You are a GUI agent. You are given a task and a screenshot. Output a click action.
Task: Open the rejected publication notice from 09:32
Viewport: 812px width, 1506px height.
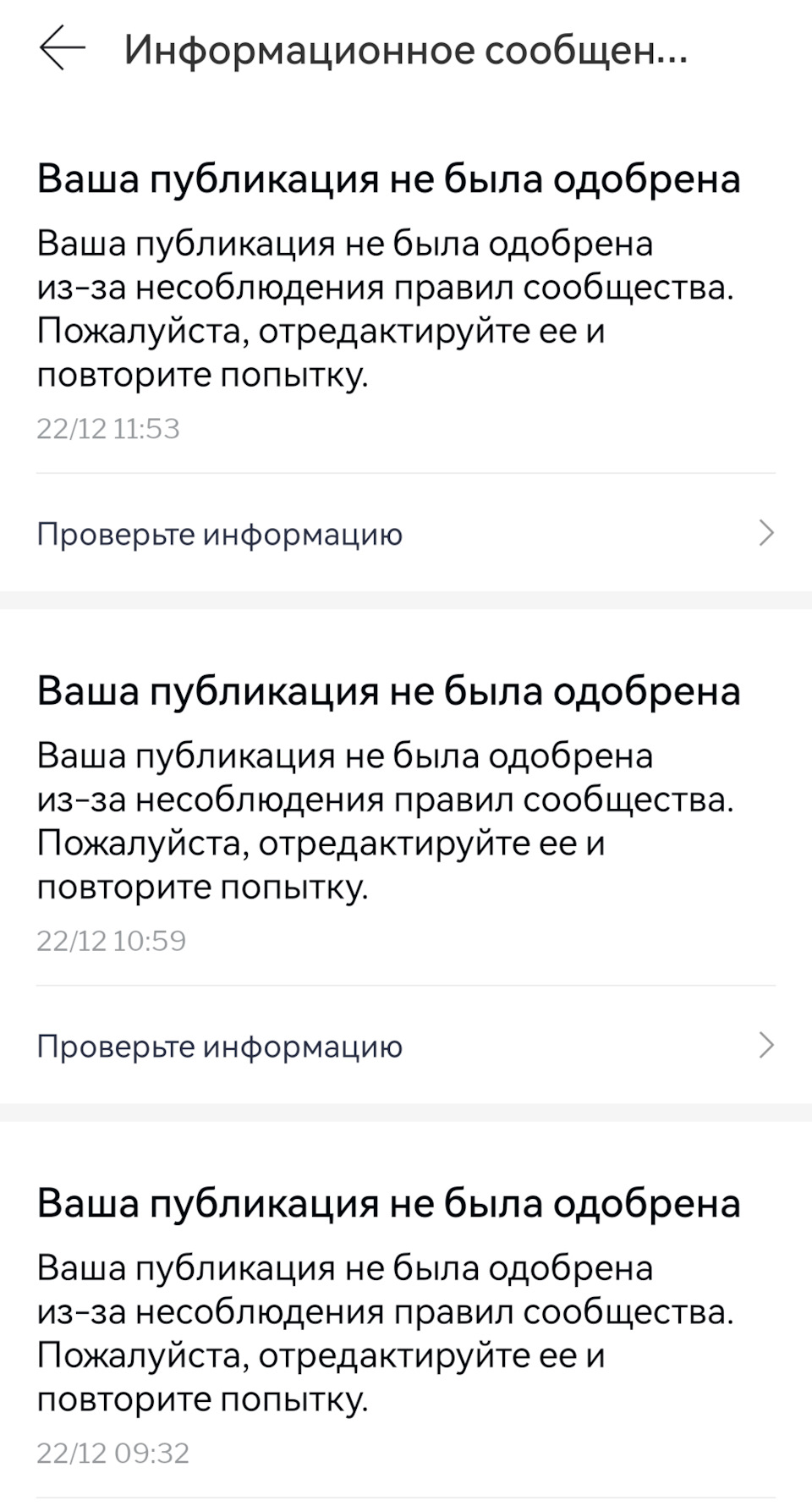[387, 1320]
